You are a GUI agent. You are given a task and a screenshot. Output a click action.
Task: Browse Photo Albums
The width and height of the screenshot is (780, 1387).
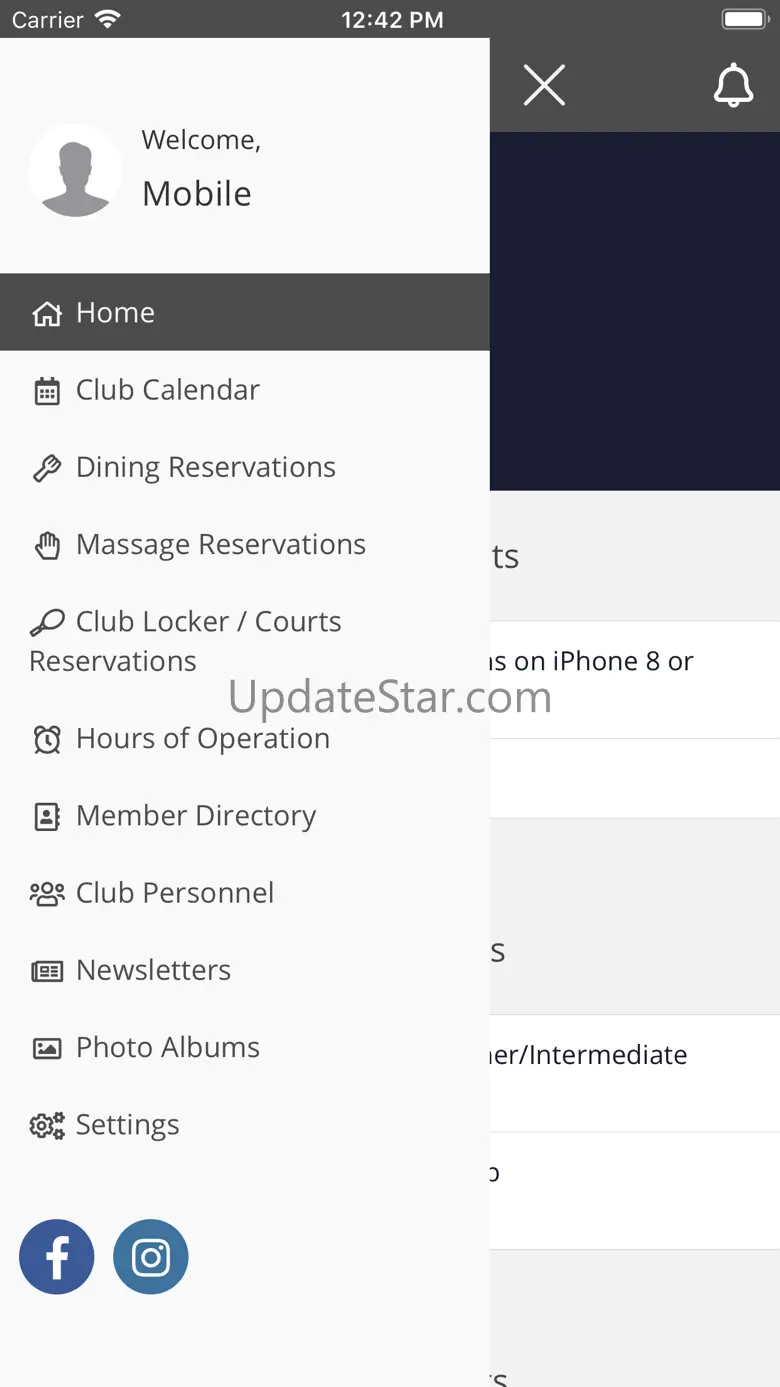pos(245,1047)
